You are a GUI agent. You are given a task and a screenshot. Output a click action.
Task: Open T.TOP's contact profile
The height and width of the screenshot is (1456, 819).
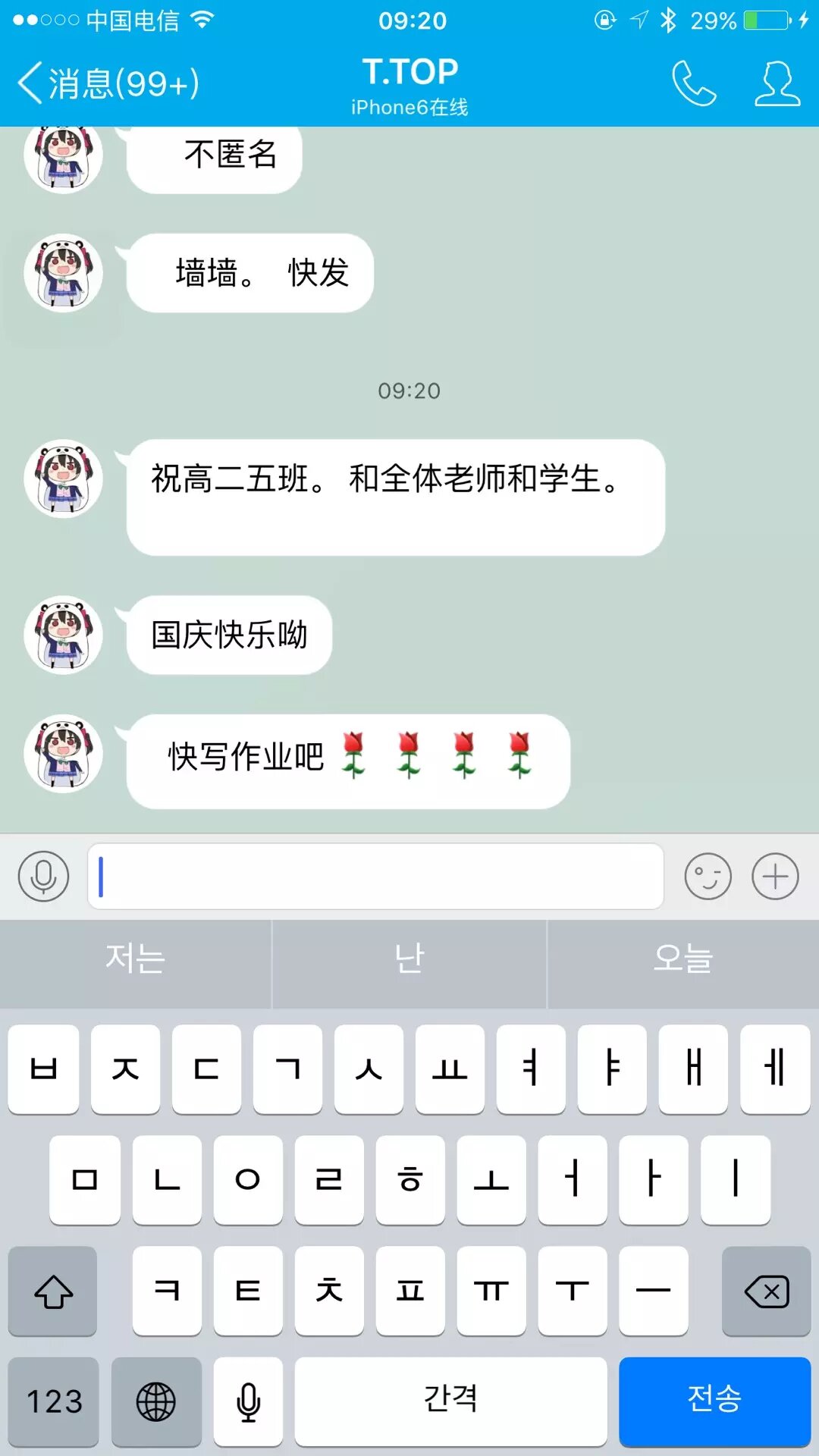[x=777, y=83]
